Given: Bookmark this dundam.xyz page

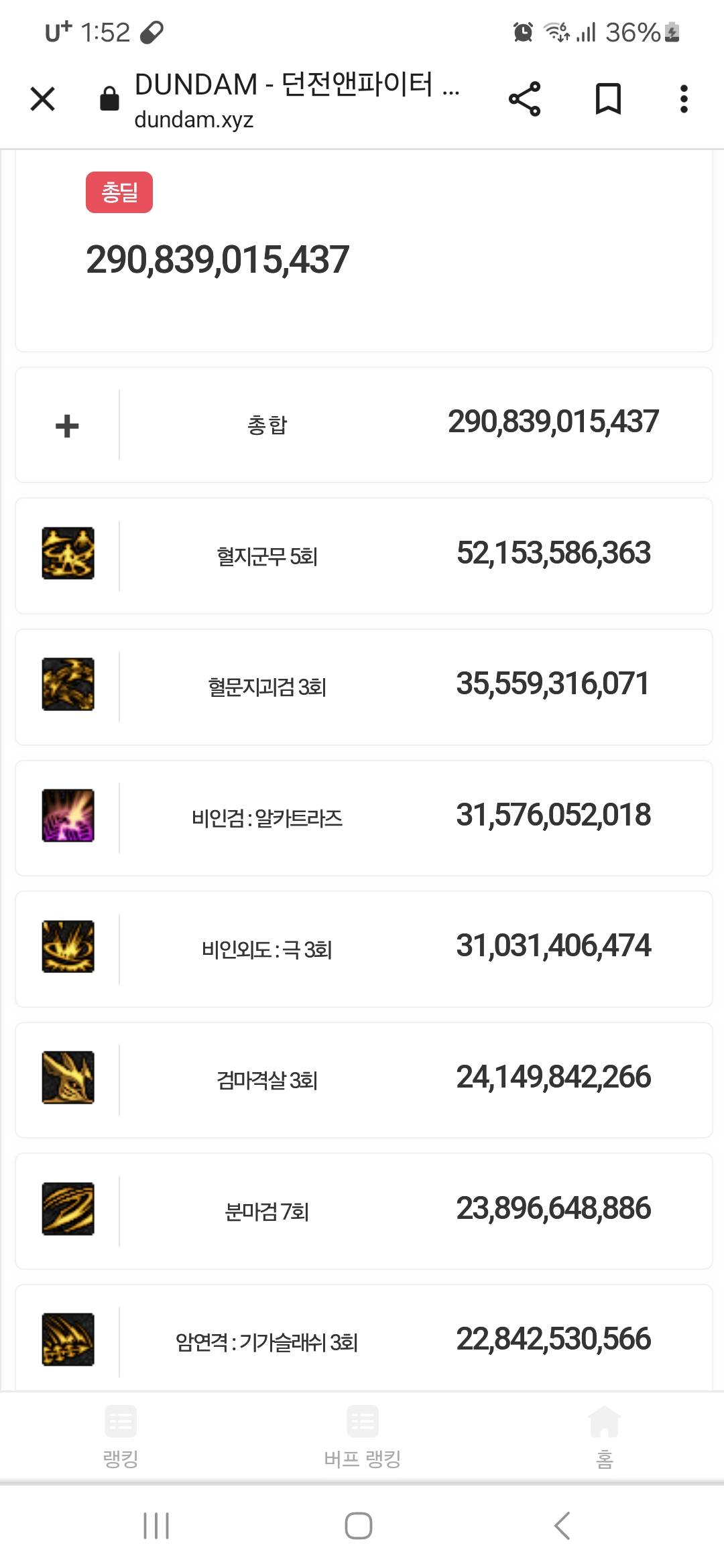Looking at the screenshot, I should pos(608,99).
